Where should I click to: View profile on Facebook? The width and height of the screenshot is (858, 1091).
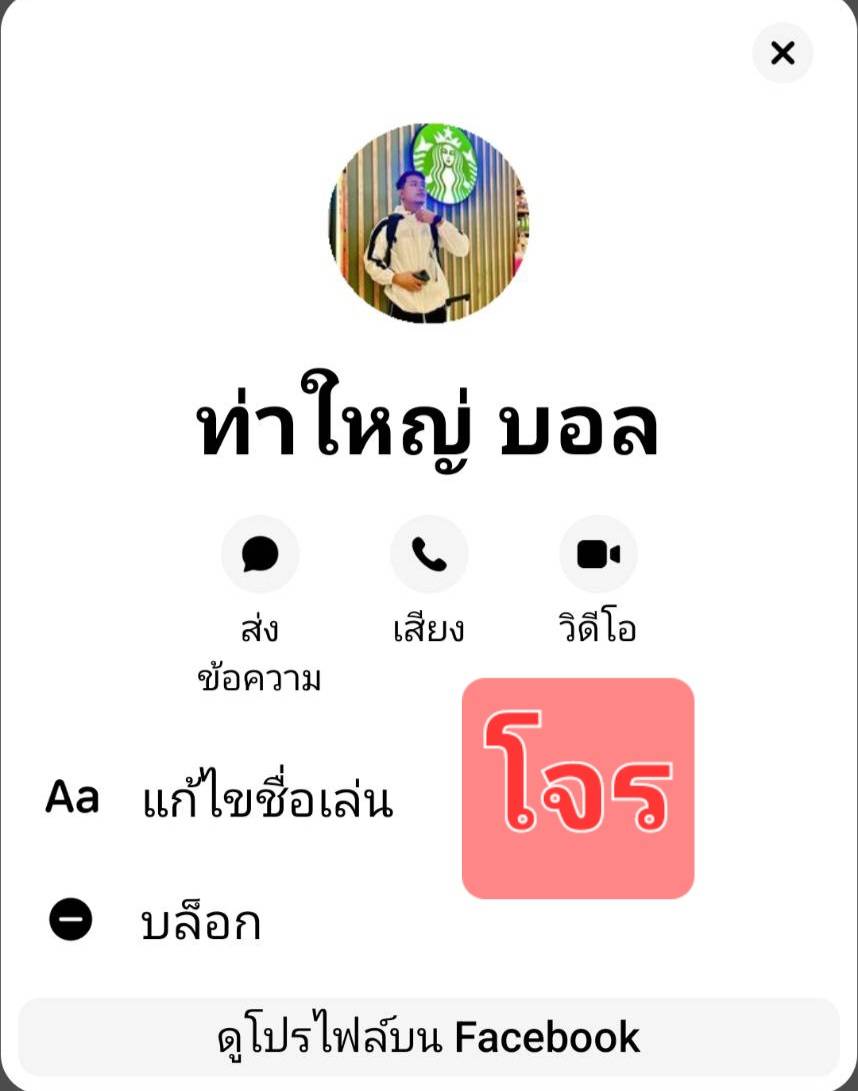[429, 1038]
